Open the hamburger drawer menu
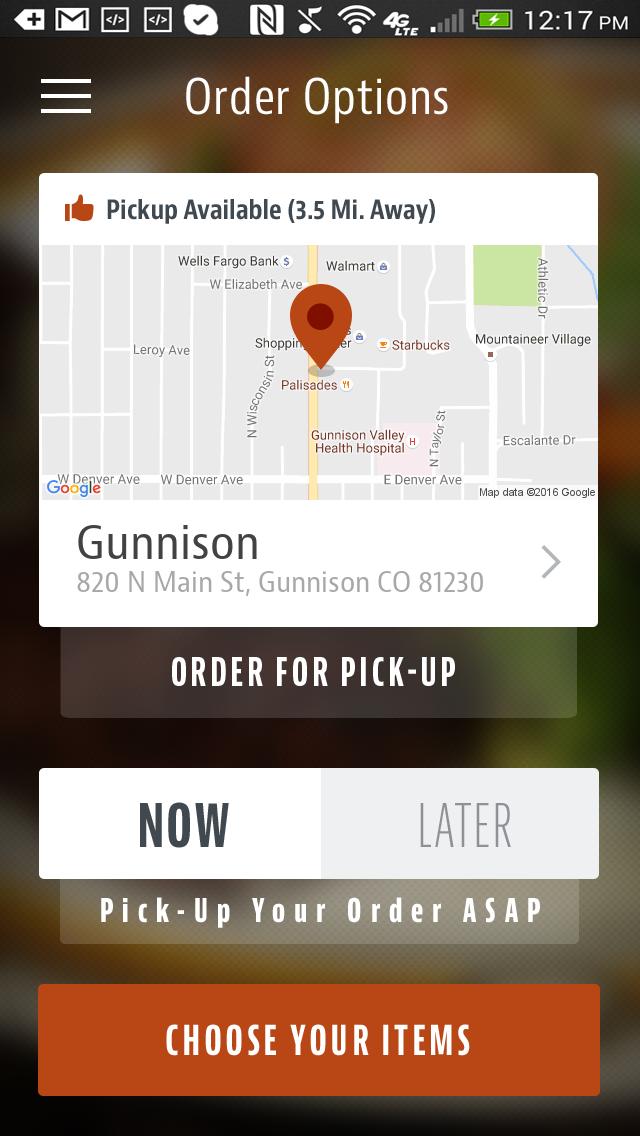Image resolution: width=640 pixels, height=1136 pixels. coord(66,96)
